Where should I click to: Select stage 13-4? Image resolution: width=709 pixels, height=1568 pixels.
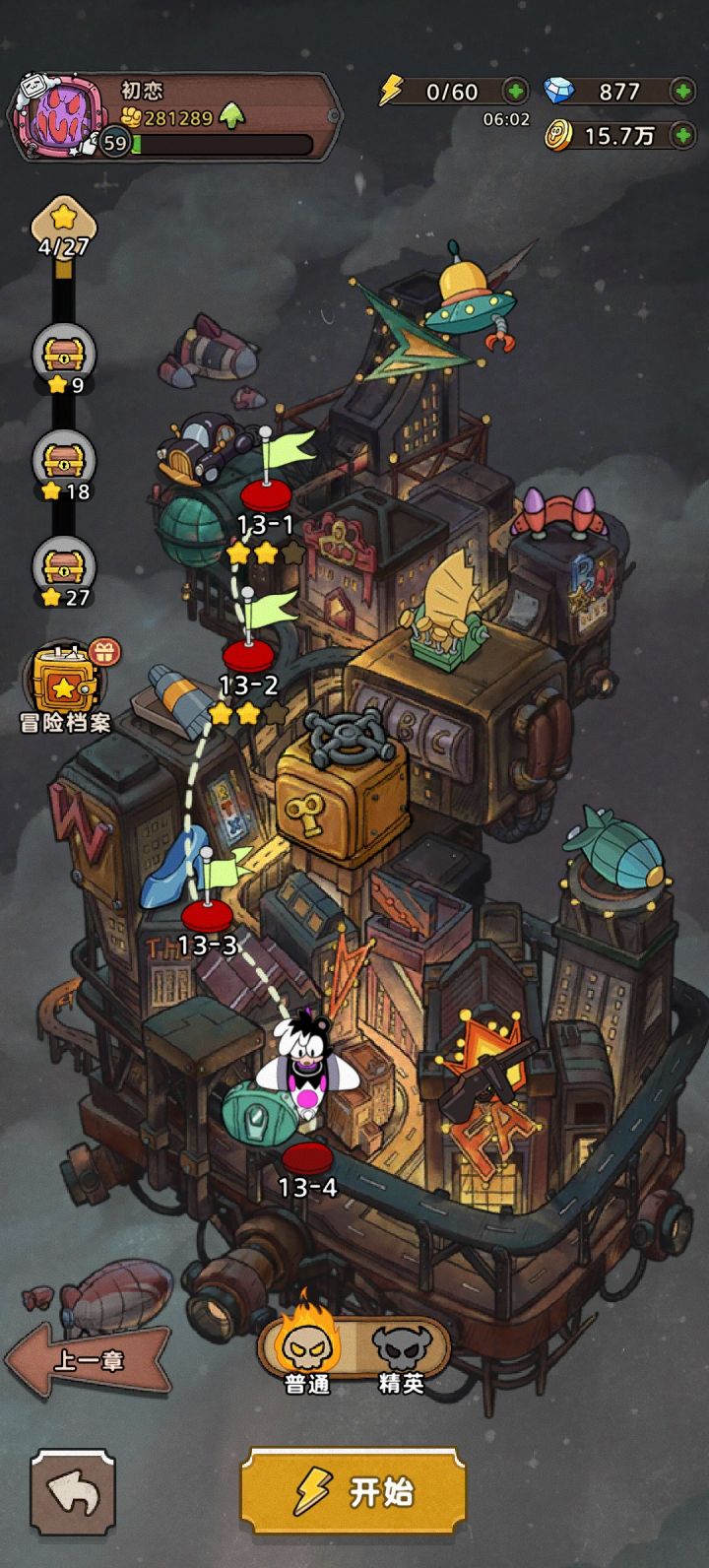pos(307,1158)
